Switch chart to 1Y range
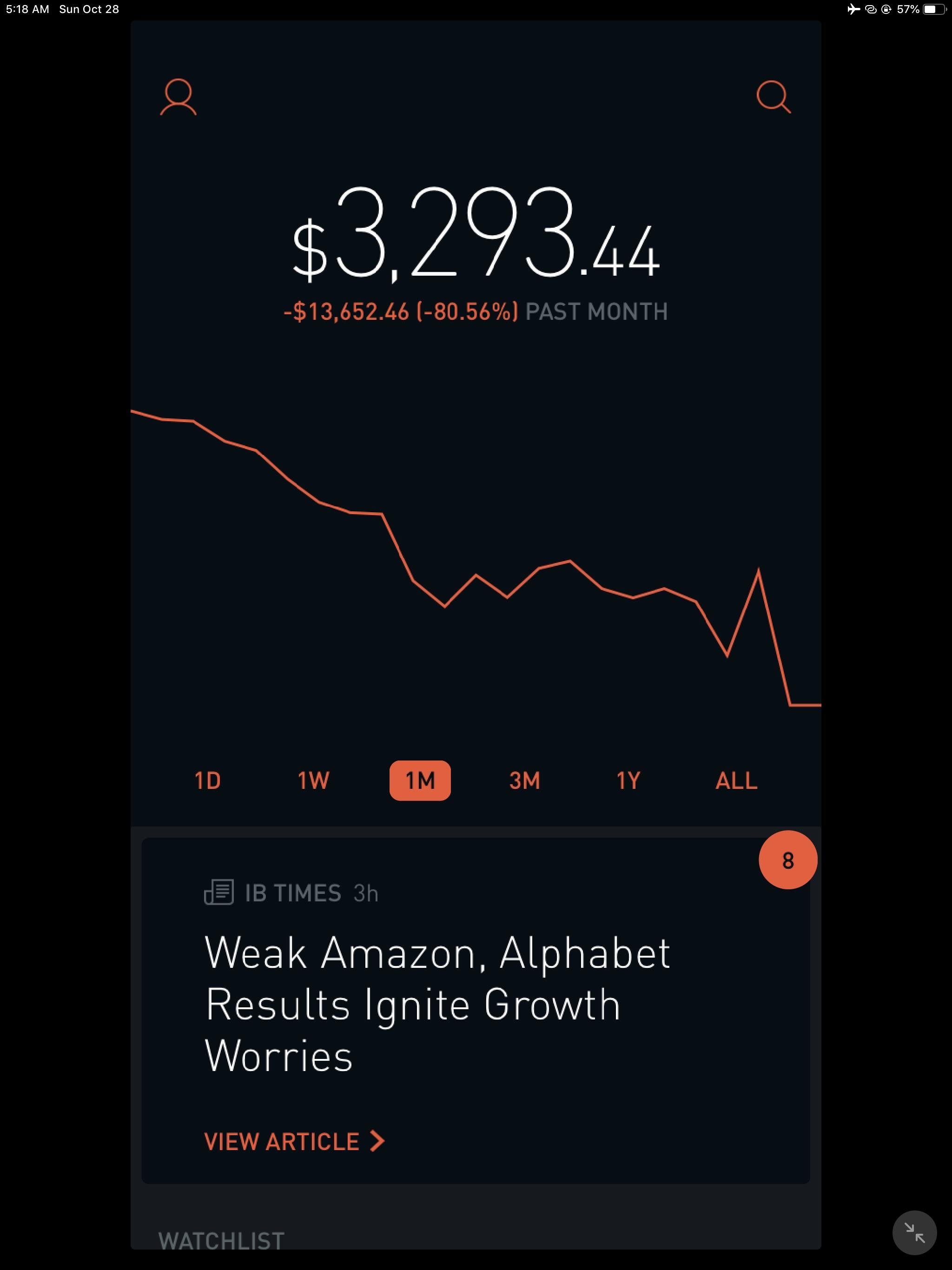 tap(628, 780)
